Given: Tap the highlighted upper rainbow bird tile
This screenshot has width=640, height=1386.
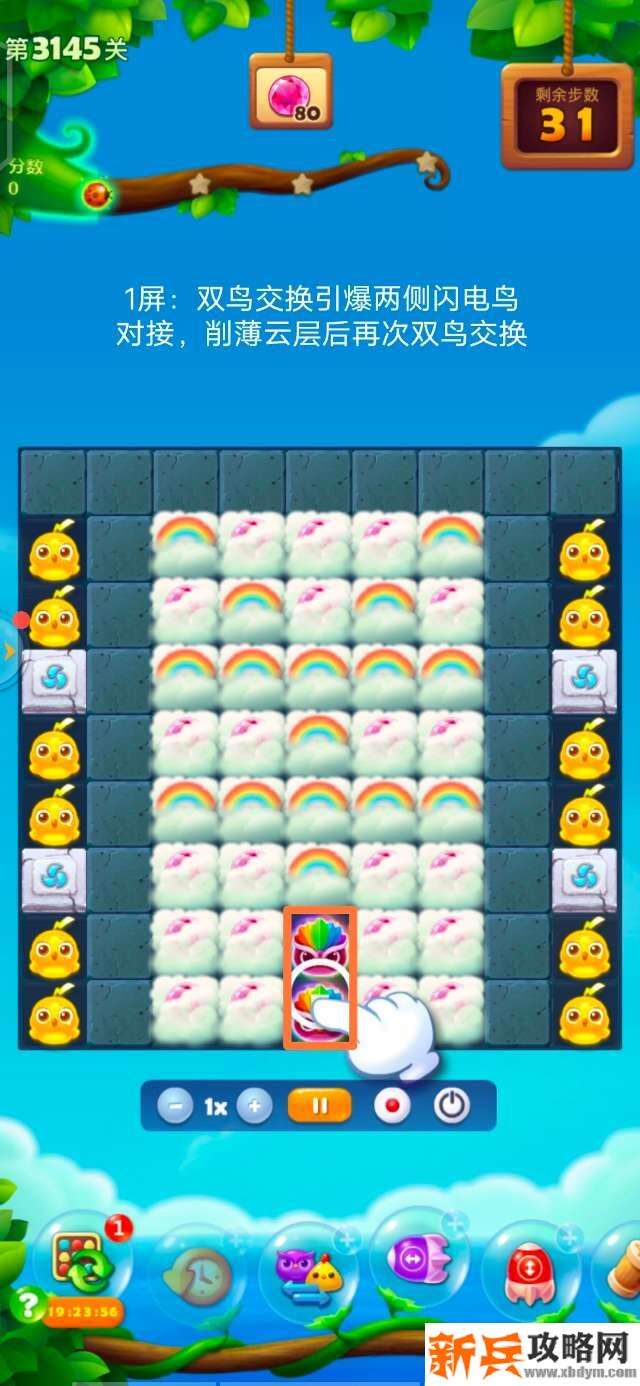Looking at the screenshot, I should [319, 942].
